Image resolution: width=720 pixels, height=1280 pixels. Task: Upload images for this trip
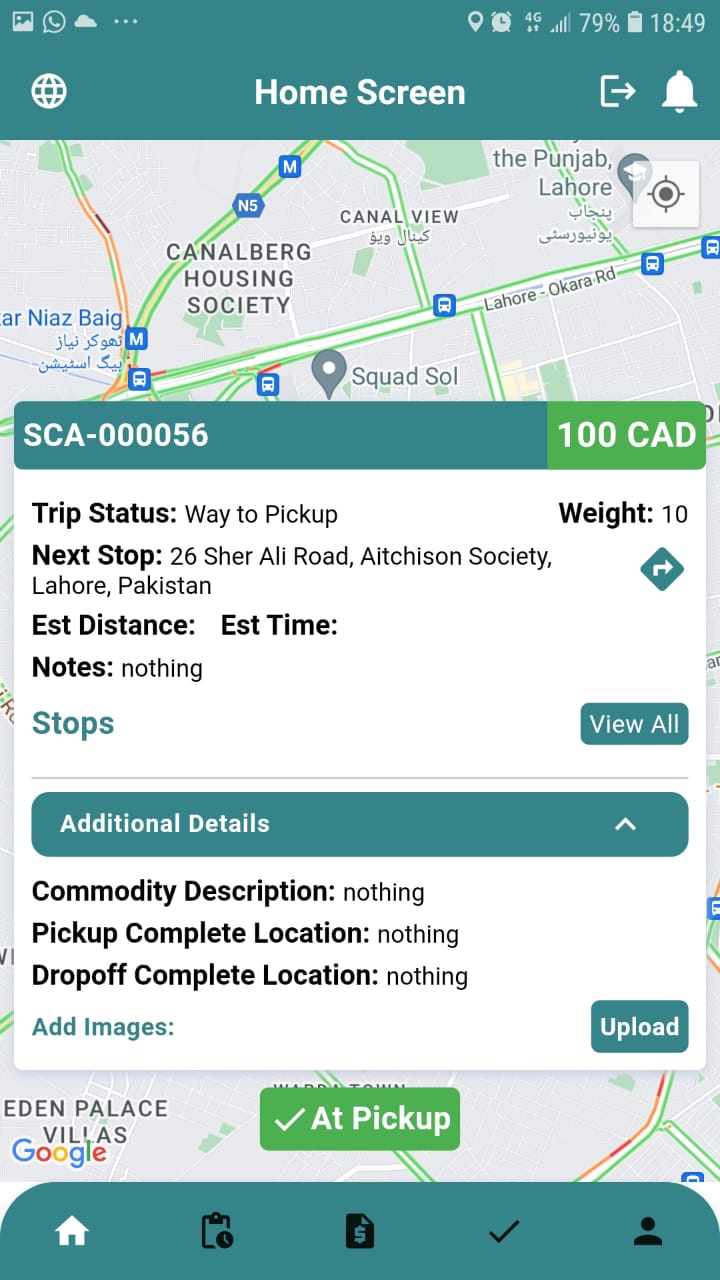coord(639,1026)
